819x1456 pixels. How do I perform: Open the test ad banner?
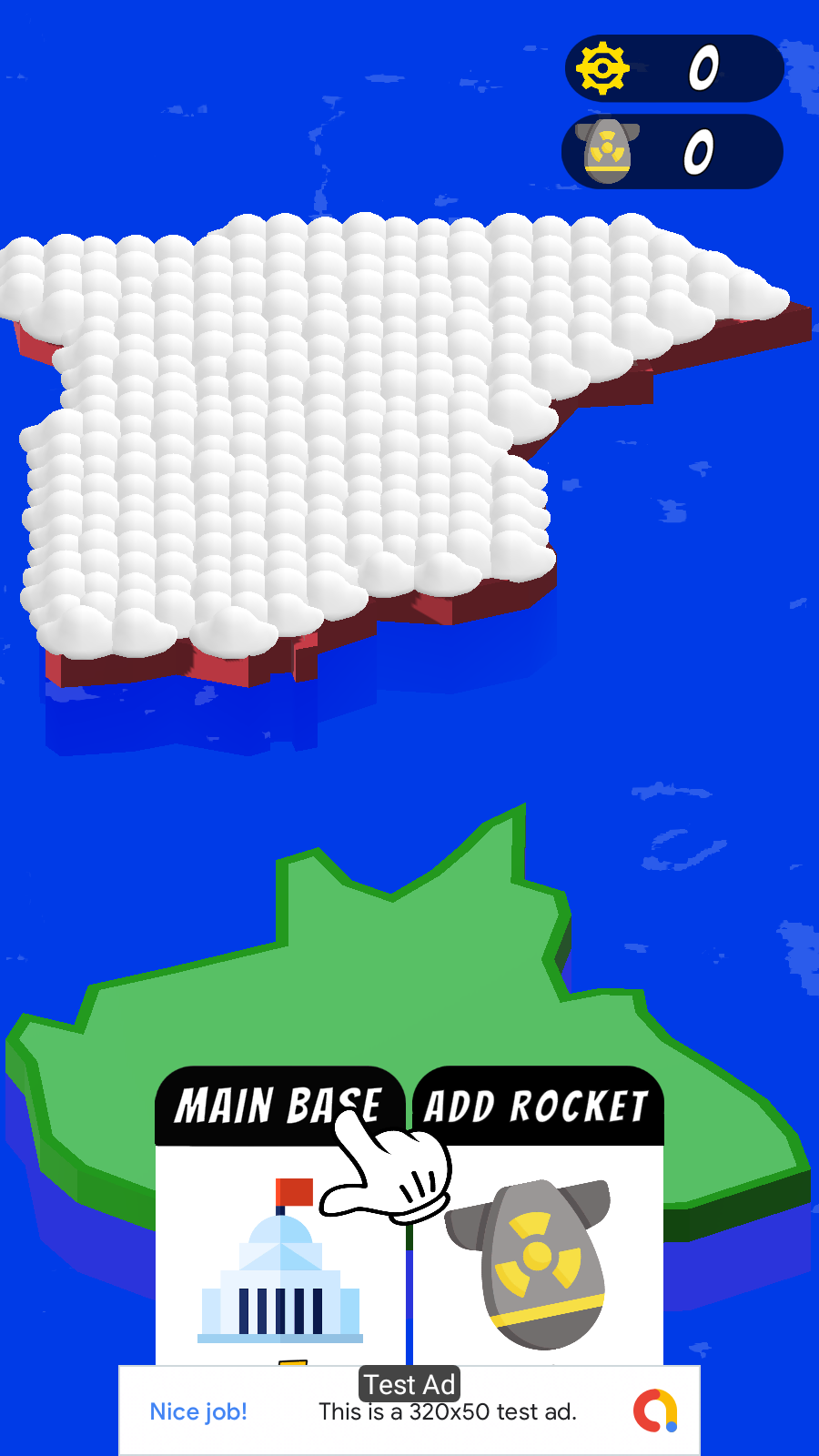[409, 1411]
